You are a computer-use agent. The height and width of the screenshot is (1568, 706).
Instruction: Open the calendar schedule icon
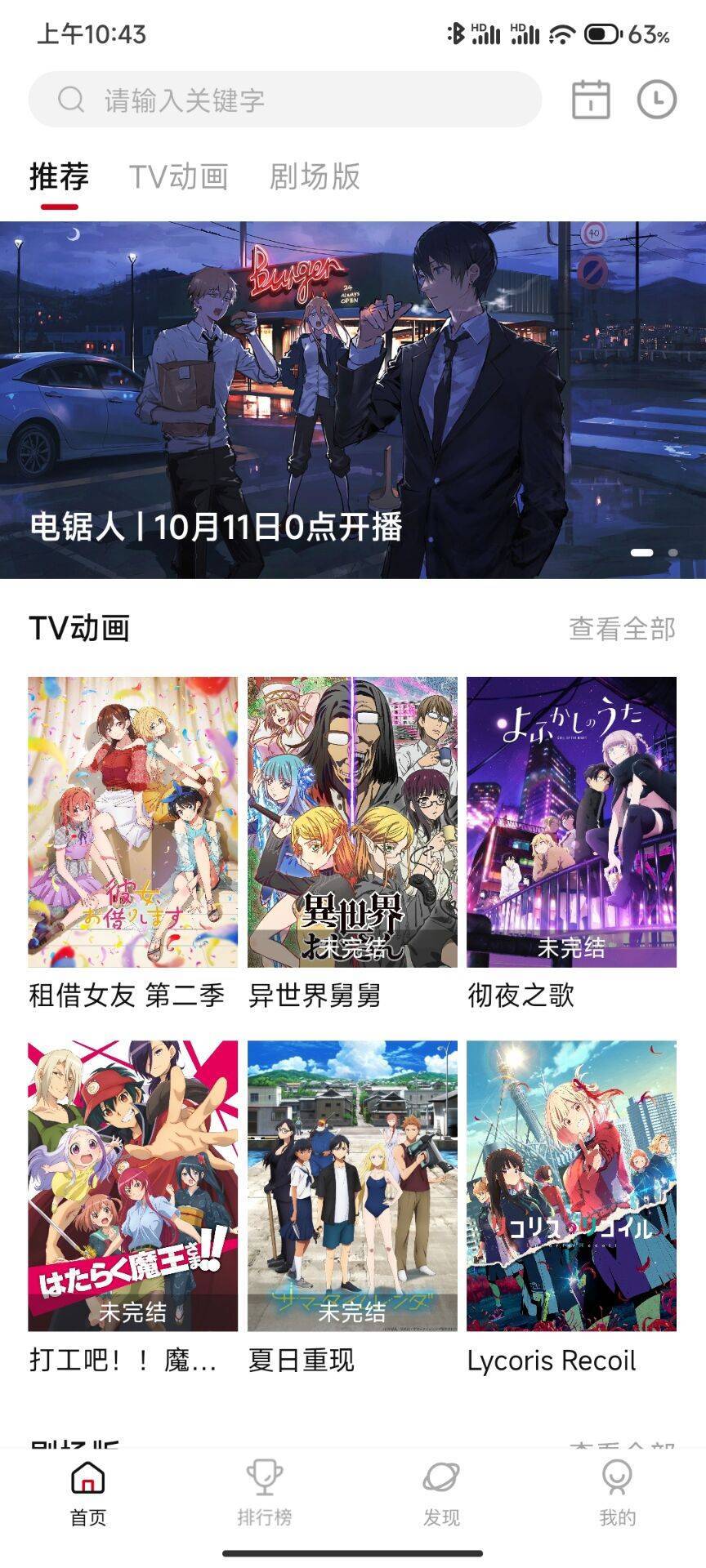click(591, 99)
